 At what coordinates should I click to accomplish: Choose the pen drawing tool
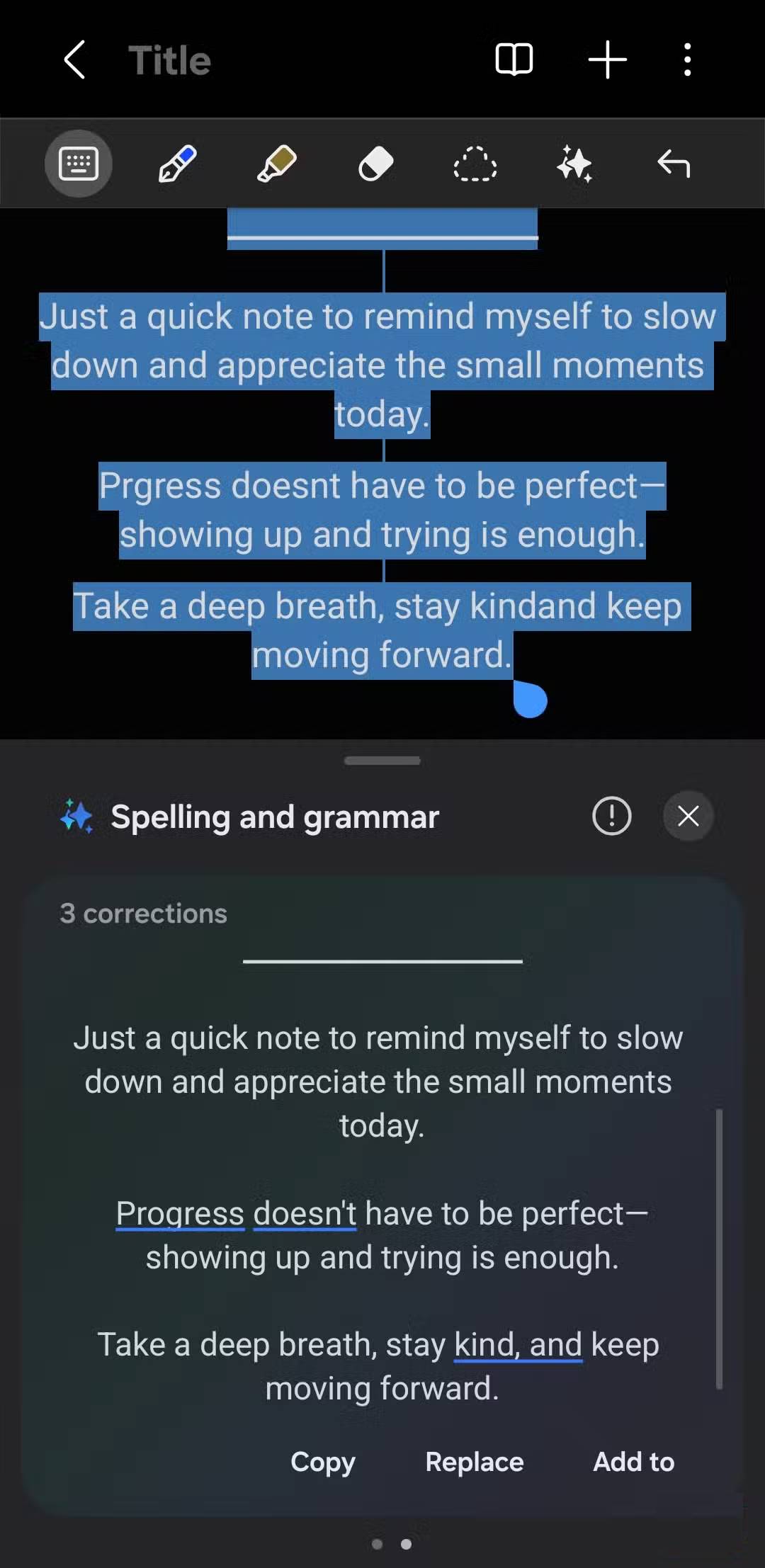[x=177, y=164]
